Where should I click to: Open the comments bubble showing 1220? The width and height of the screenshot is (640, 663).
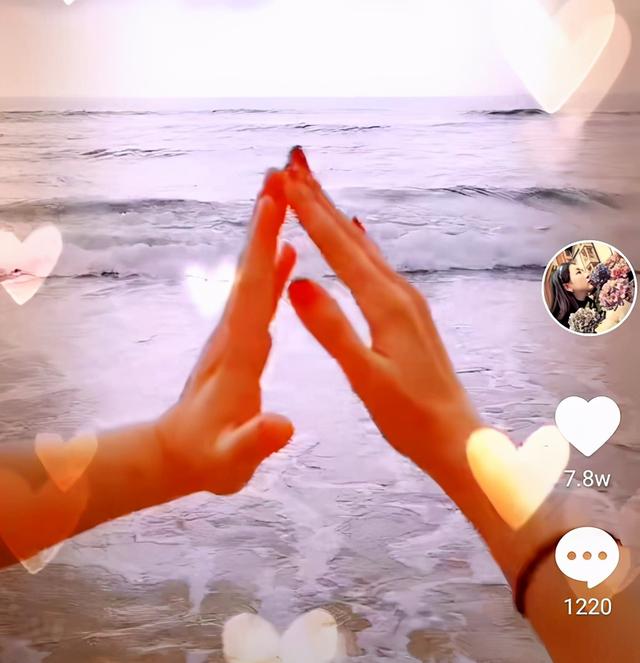[587, 558]
